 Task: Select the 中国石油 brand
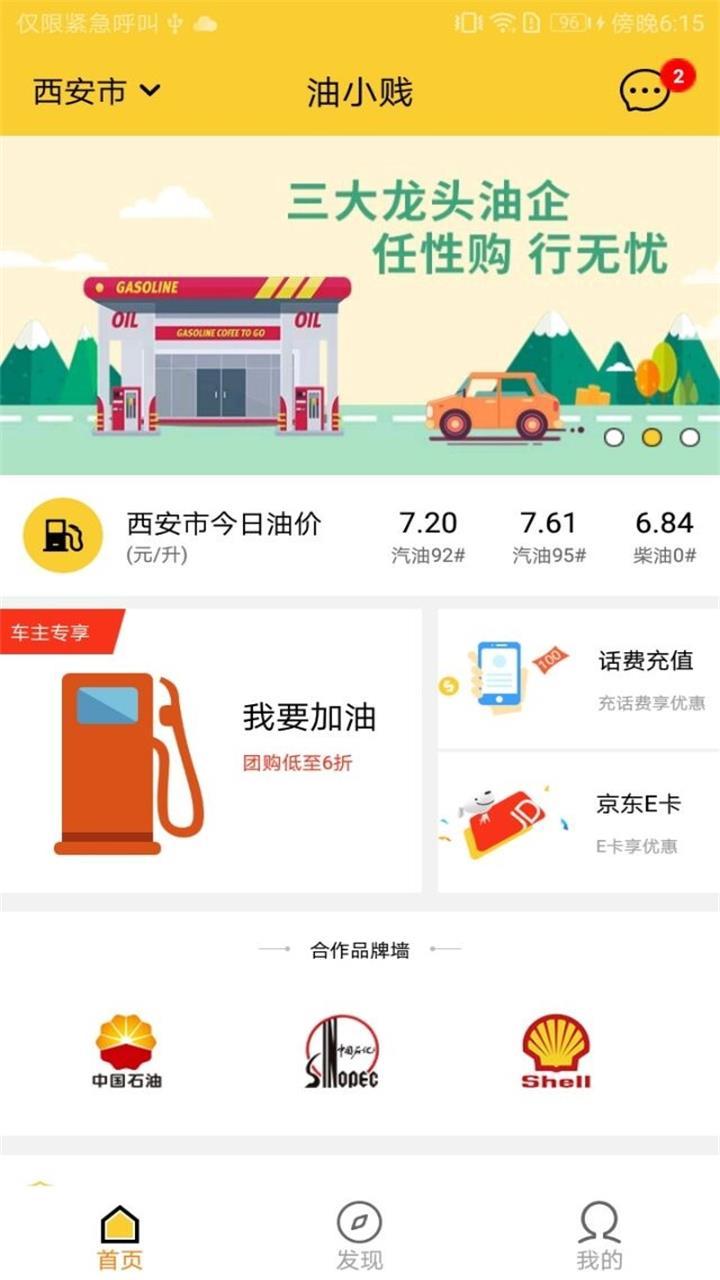[x=126, y=1050]
